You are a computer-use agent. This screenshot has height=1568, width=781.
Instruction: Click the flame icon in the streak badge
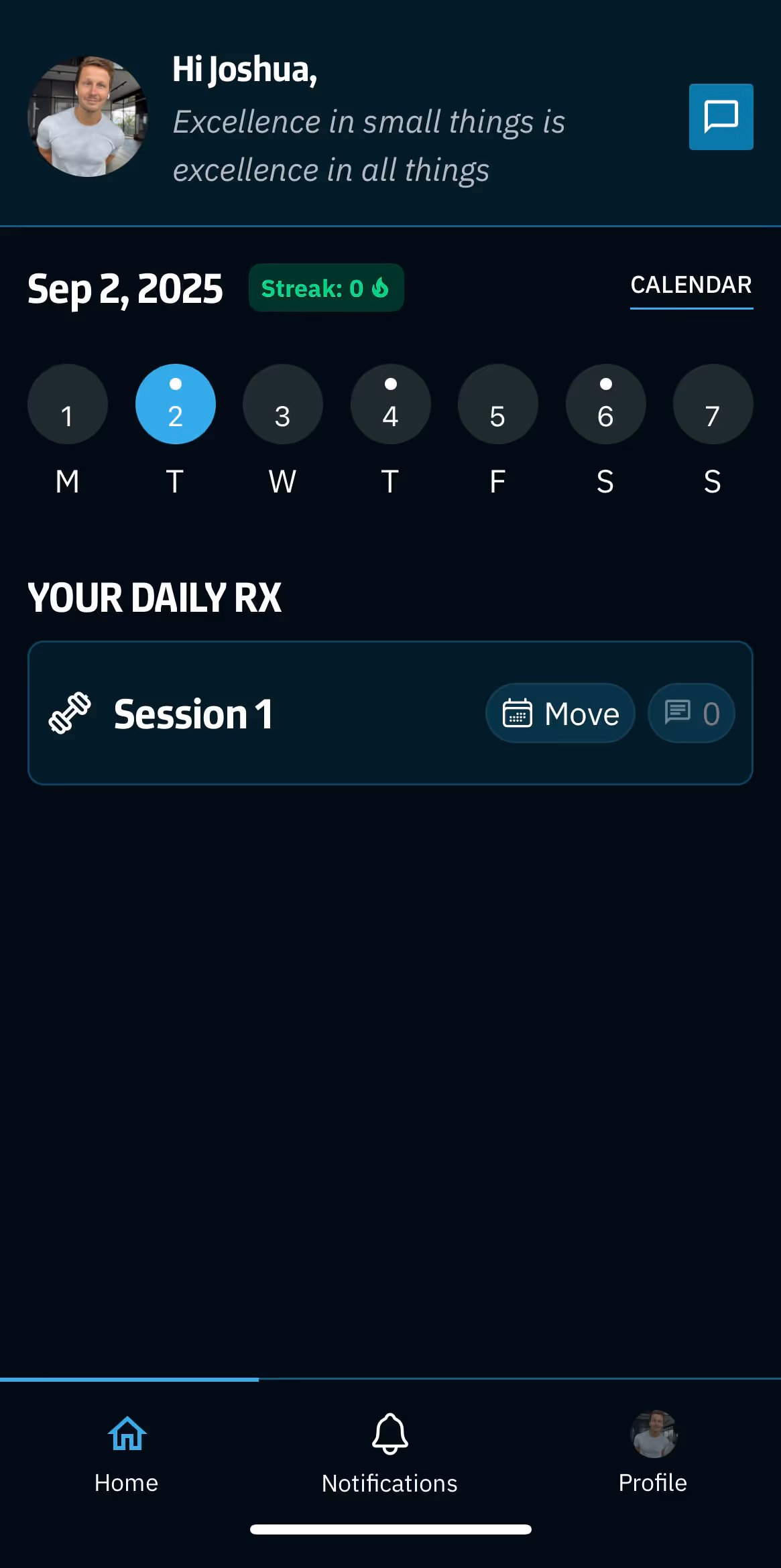[x=379, y=288]
